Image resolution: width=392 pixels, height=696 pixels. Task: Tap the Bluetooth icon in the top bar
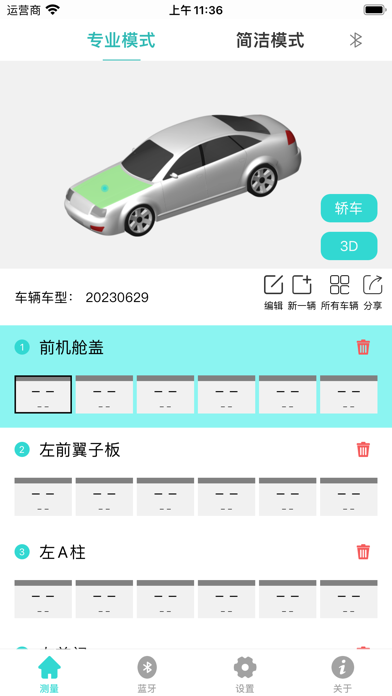356,40
